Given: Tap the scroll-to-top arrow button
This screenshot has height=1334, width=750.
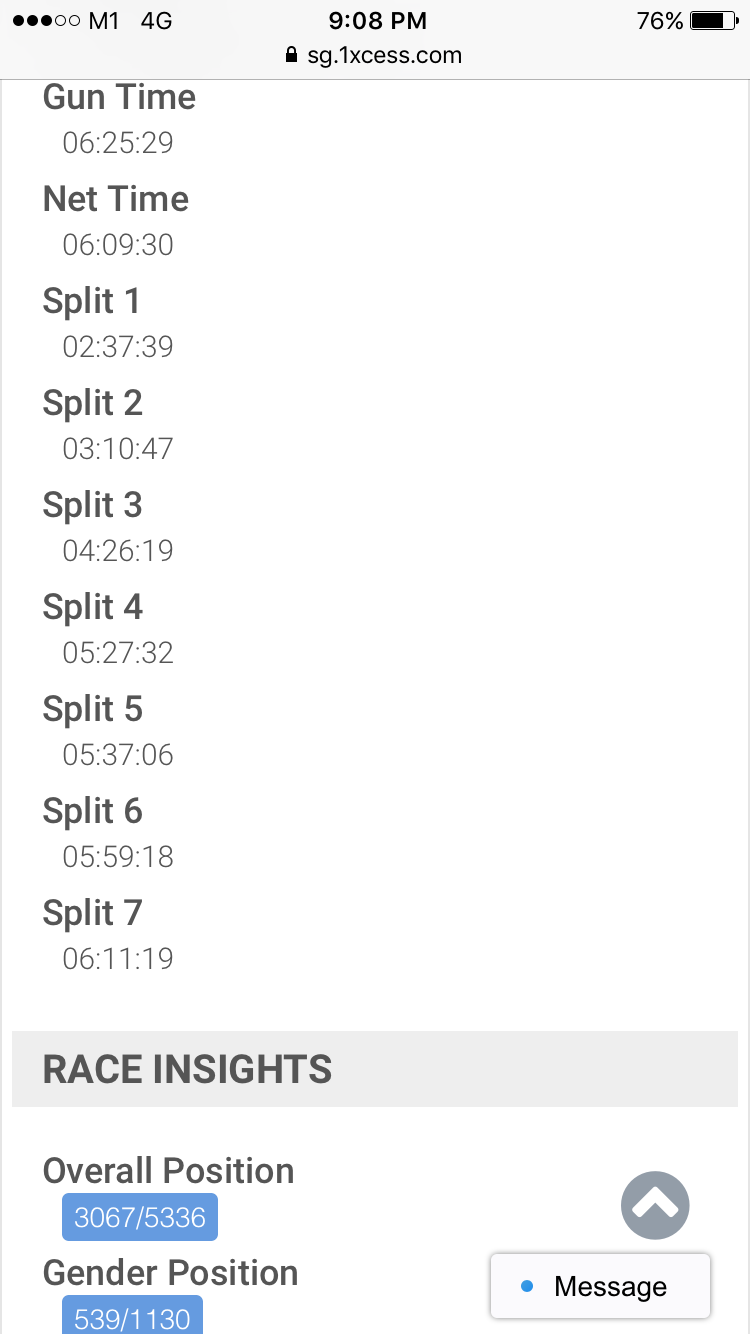Looking at the screenshot, I should tap(655, 1205).
